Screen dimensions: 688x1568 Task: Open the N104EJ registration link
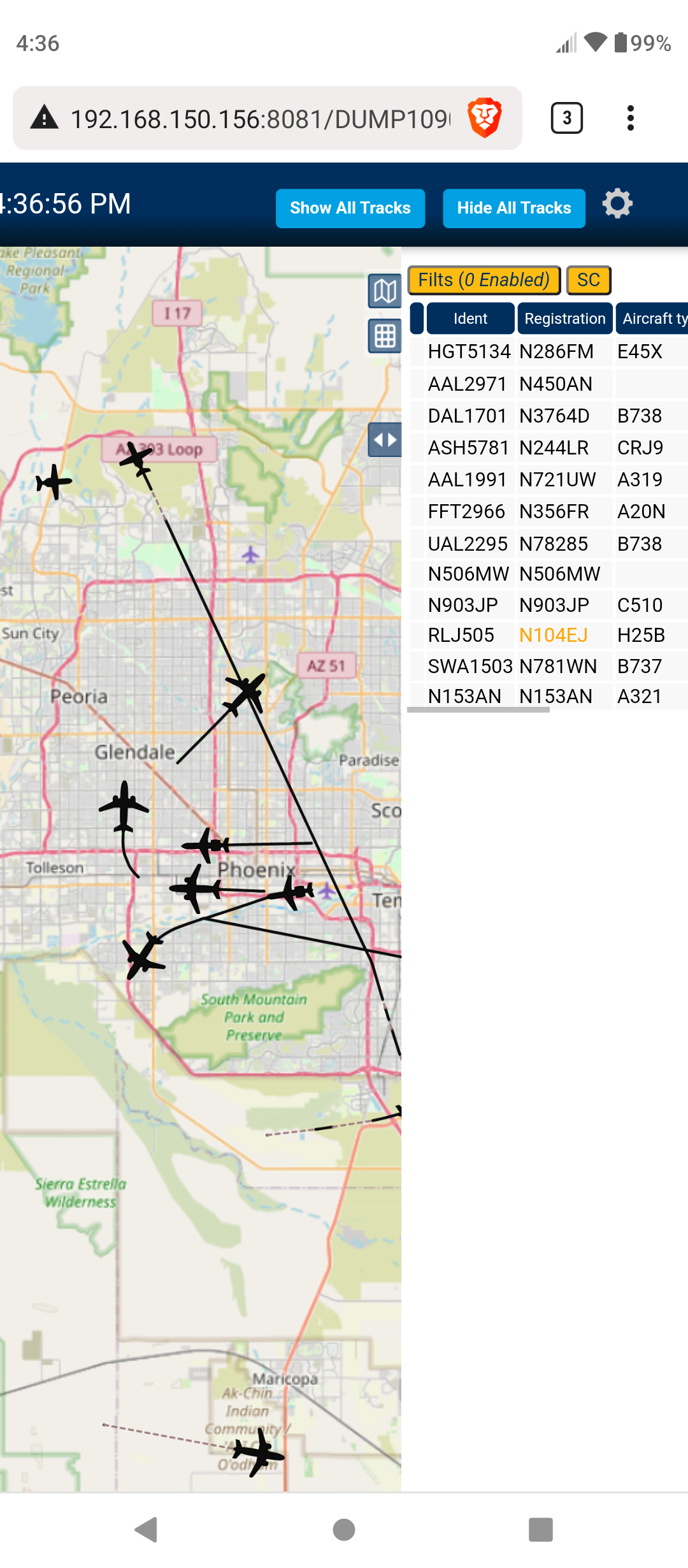pos(554,635)
